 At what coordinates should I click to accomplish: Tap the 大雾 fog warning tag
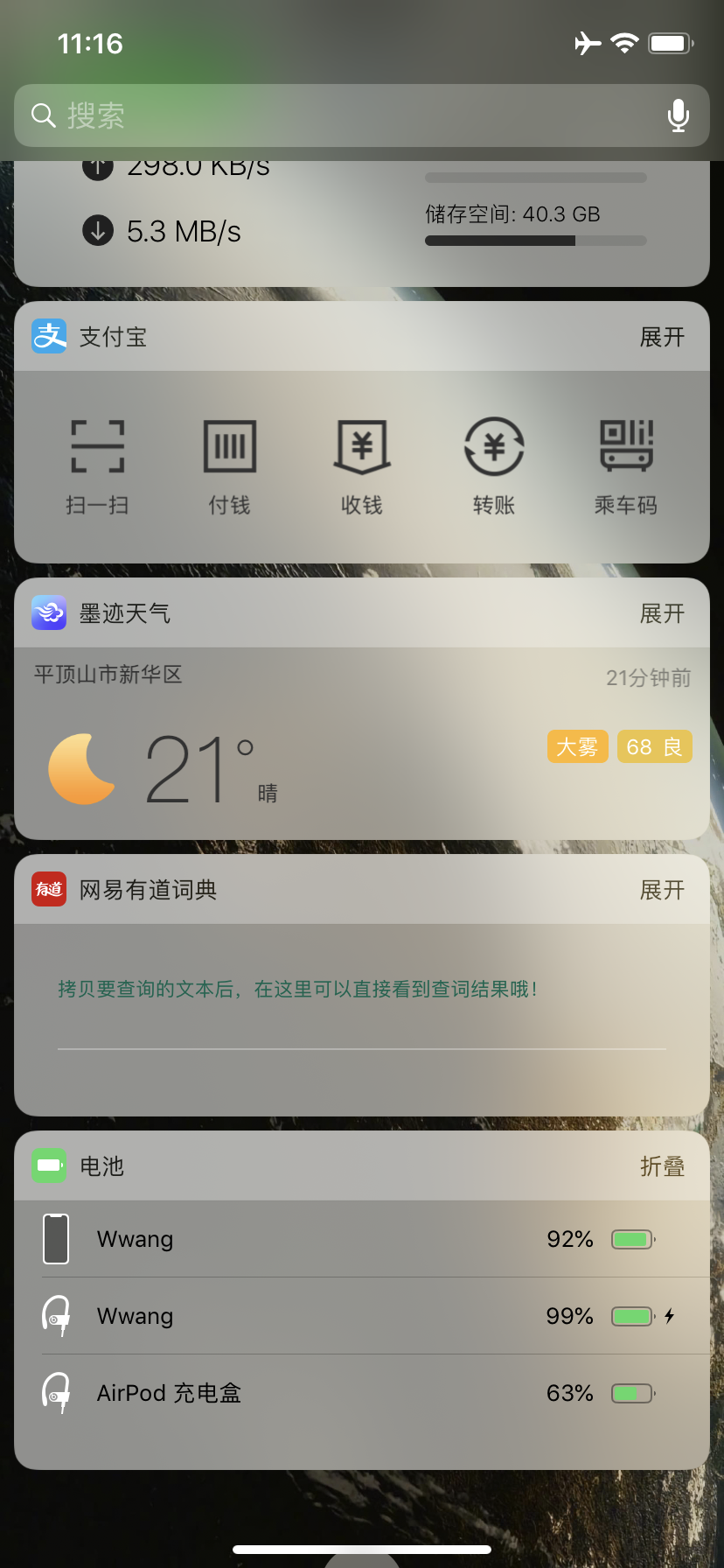pos(577,746)
